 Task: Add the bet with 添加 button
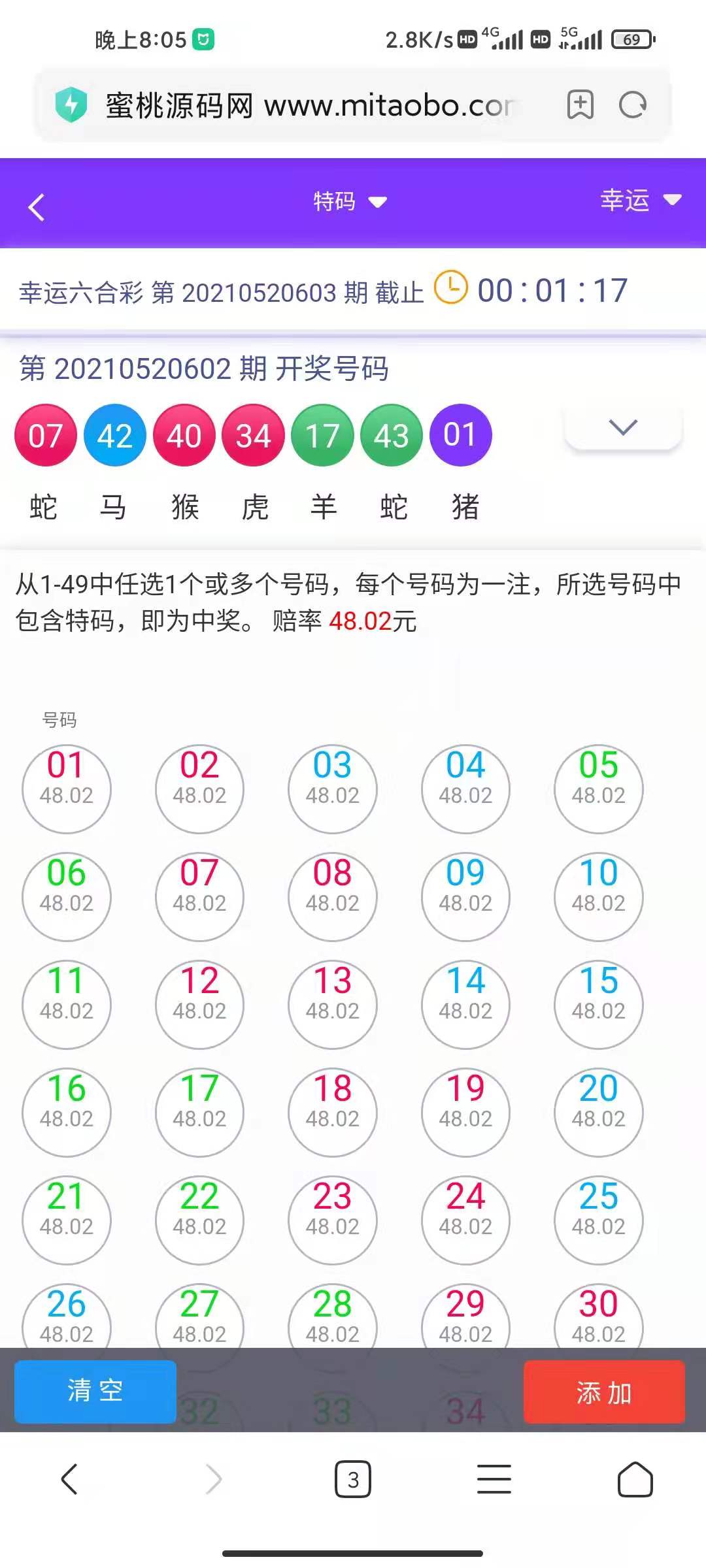pos(604,1392)
